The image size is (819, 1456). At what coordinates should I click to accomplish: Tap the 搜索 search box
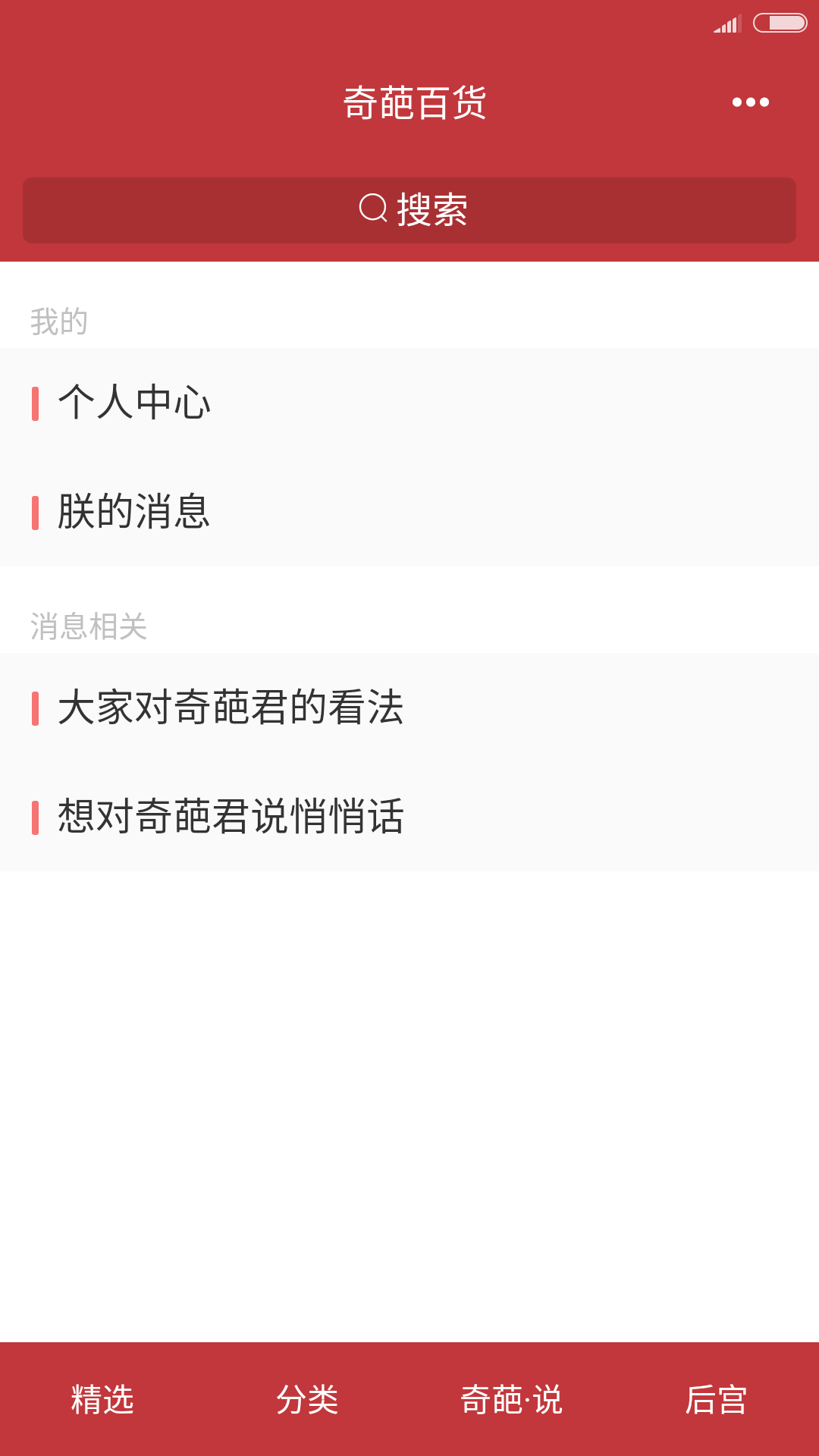[x=409, y=210]
